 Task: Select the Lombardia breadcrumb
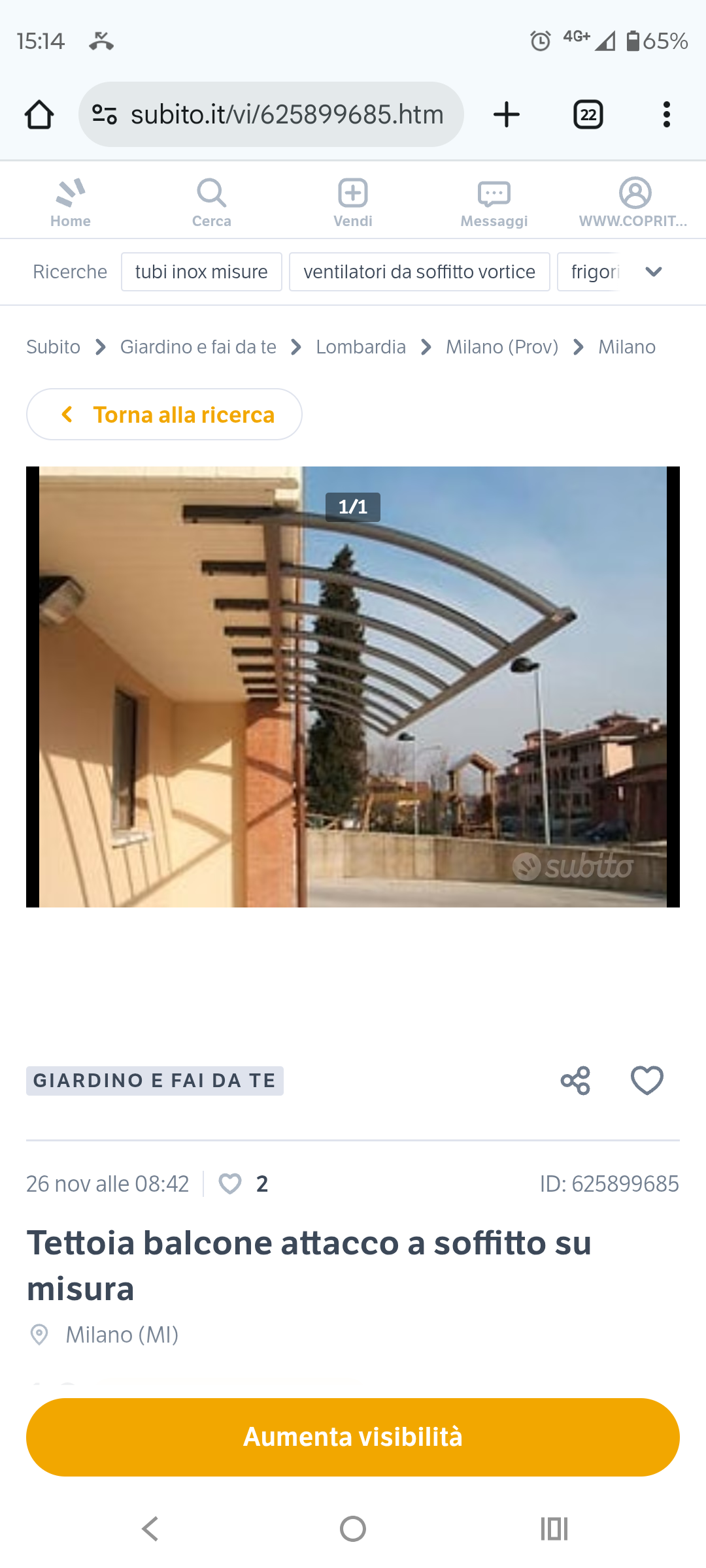coord(360,347)
